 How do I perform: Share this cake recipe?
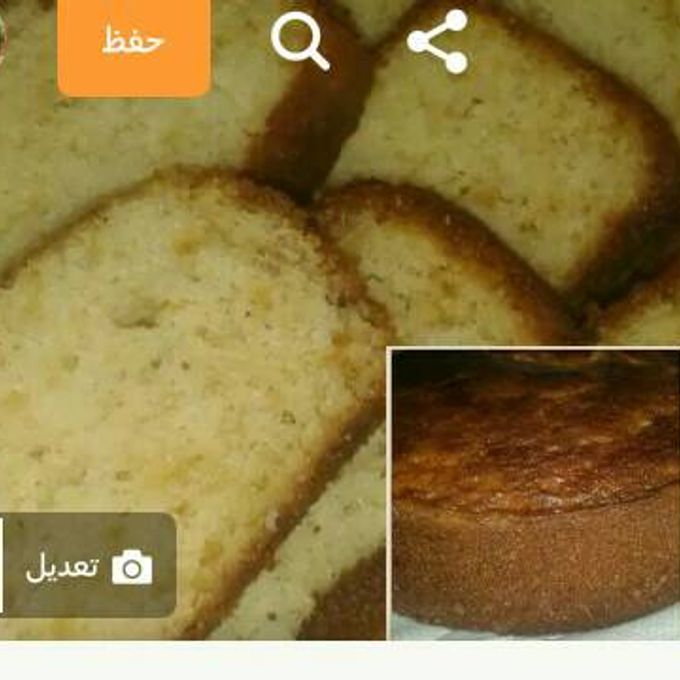[438, 42]
